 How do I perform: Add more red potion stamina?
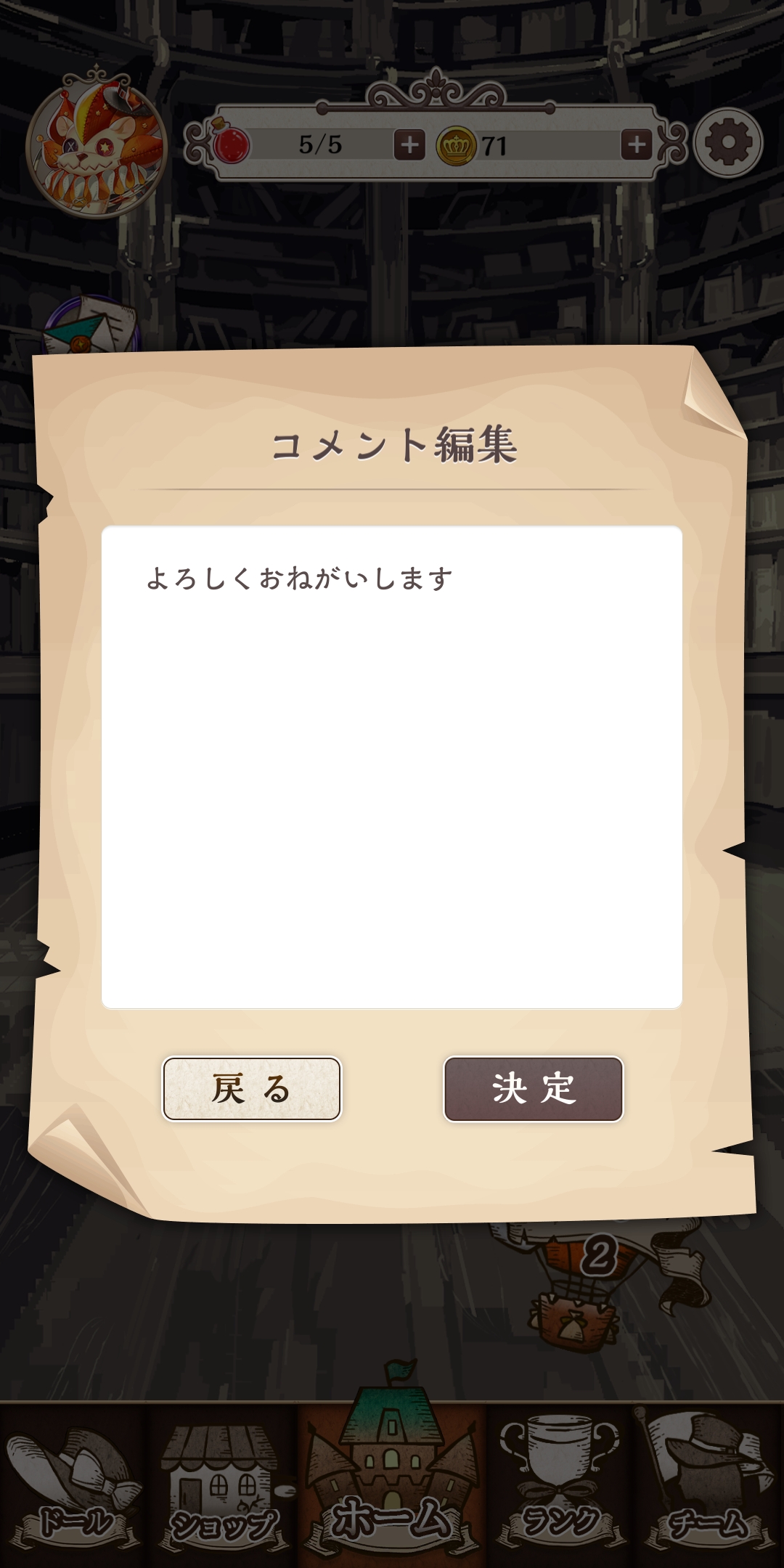409,145
